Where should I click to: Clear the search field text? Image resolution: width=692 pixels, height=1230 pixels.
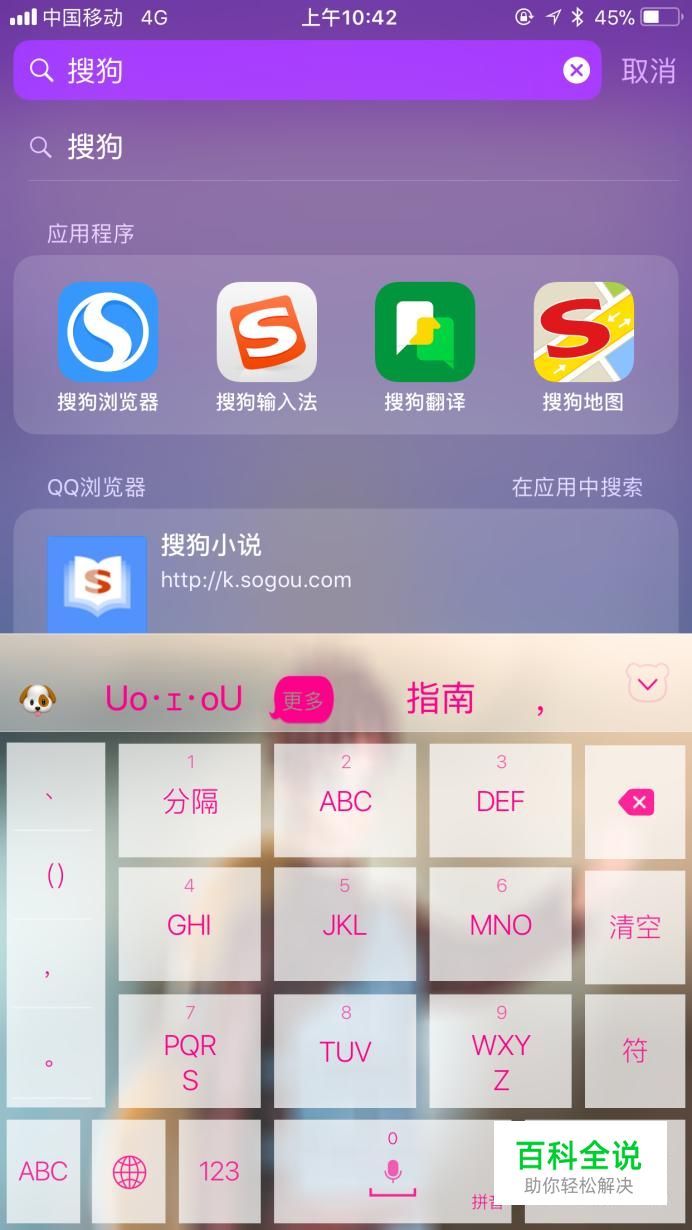[577, 70]
